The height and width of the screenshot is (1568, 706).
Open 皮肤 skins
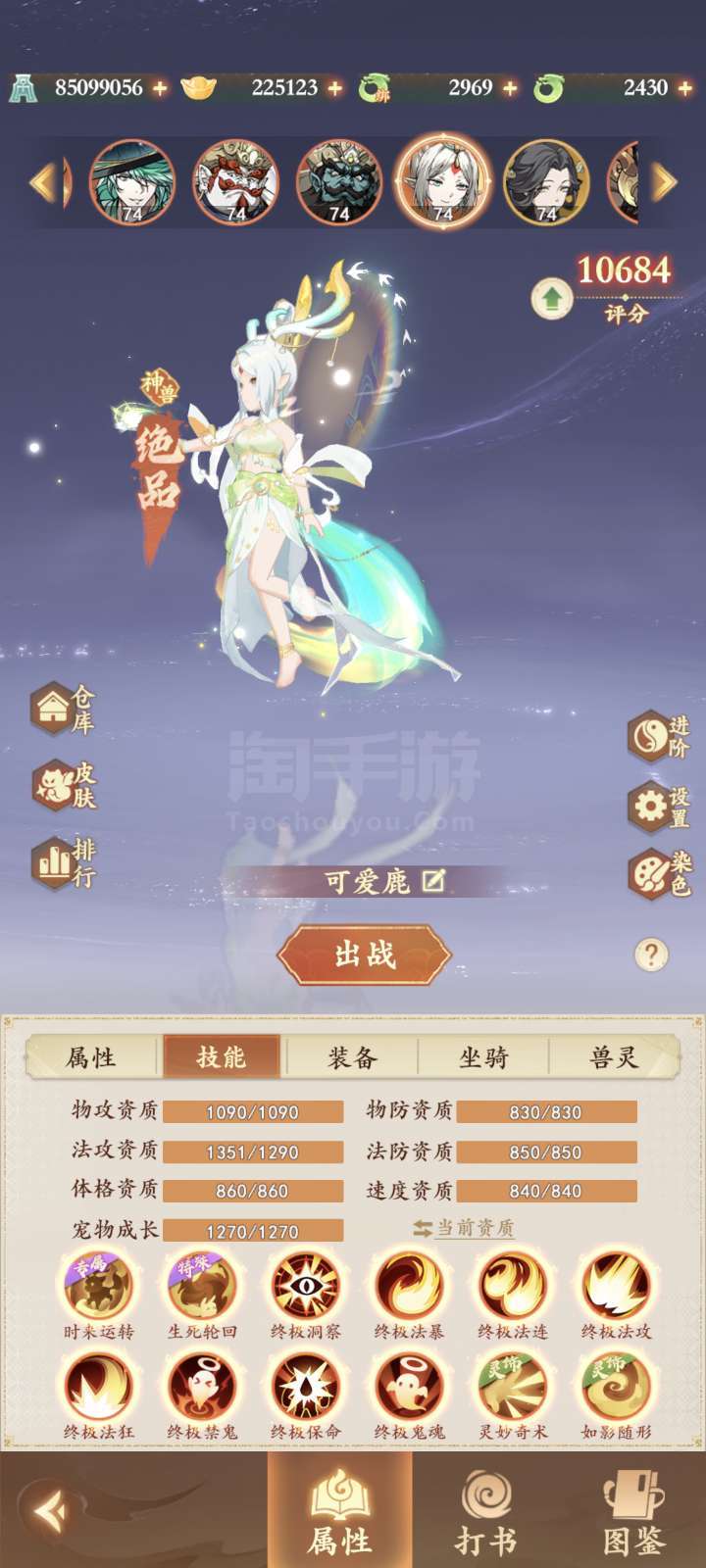(x=65, y=786)
